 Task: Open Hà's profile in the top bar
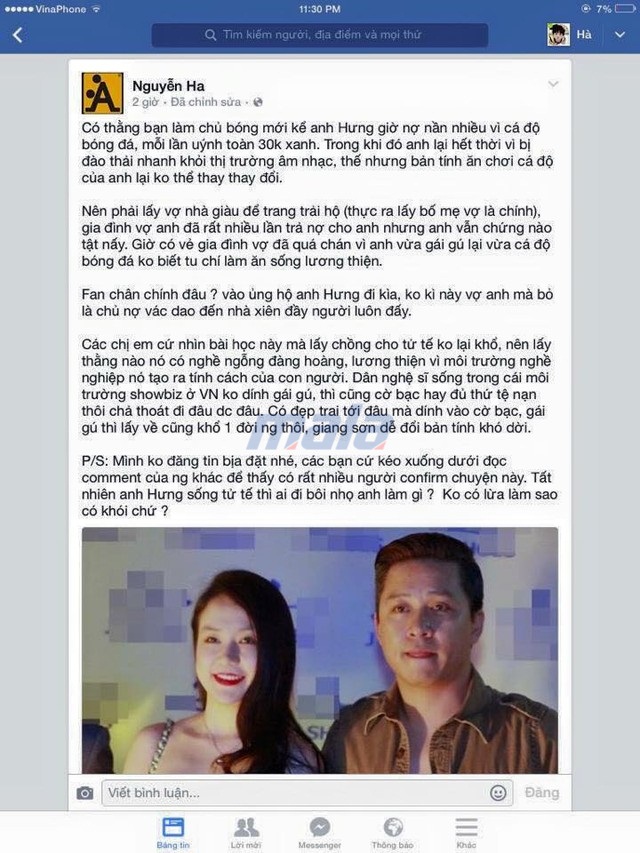(571, 35)
